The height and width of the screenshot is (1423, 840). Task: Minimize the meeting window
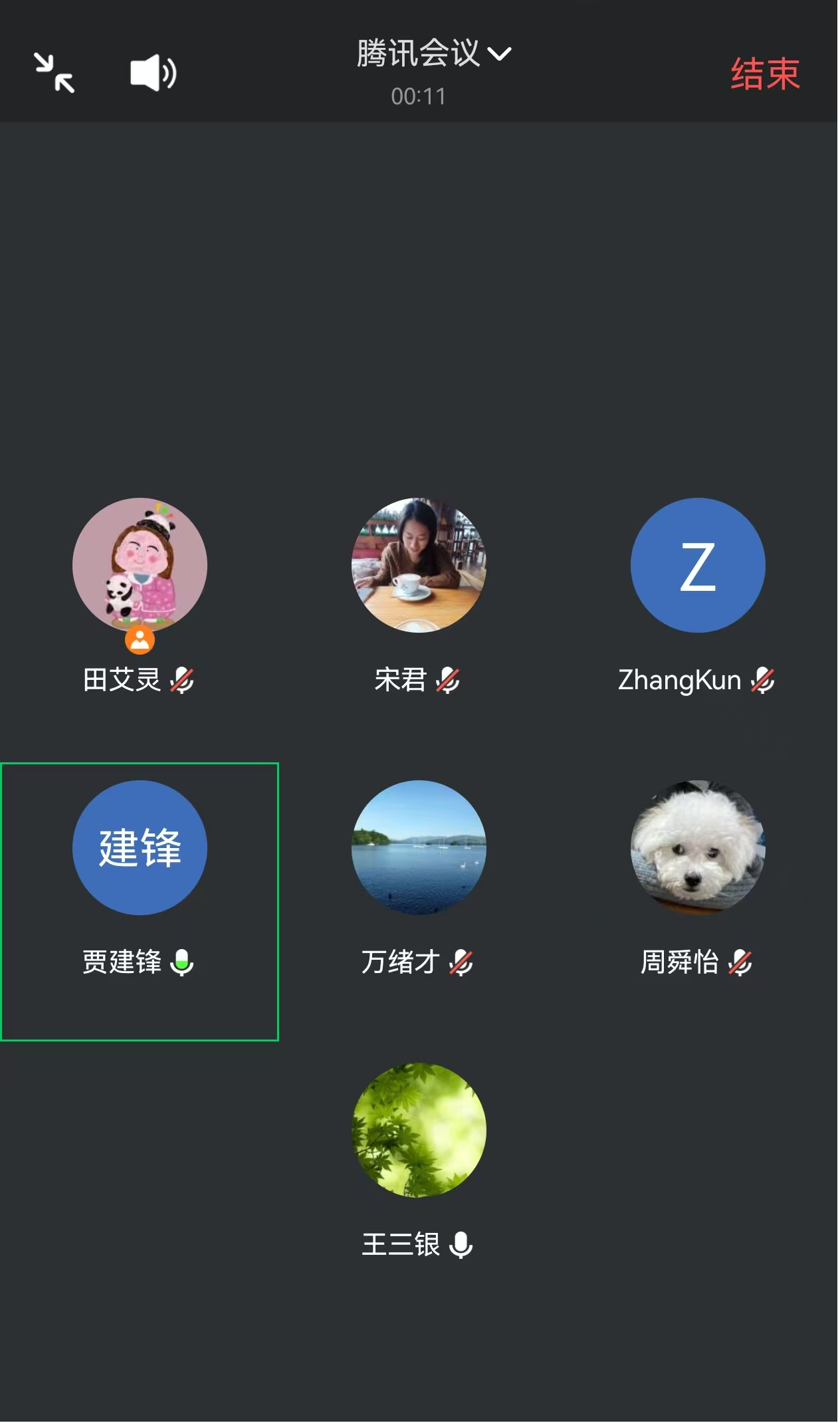(54, 73)
